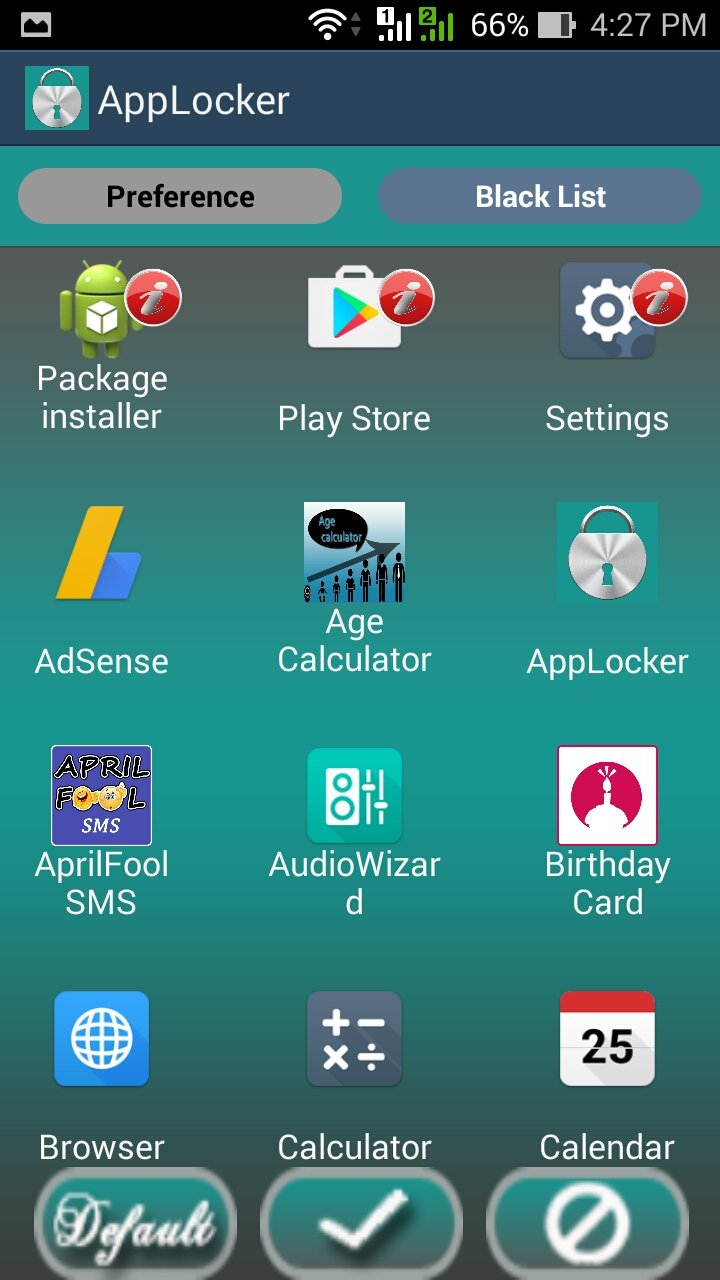Toggle lock on the Calculator app
The height and width of the screenshot is (1280, 720).
tap(353, 1038)
